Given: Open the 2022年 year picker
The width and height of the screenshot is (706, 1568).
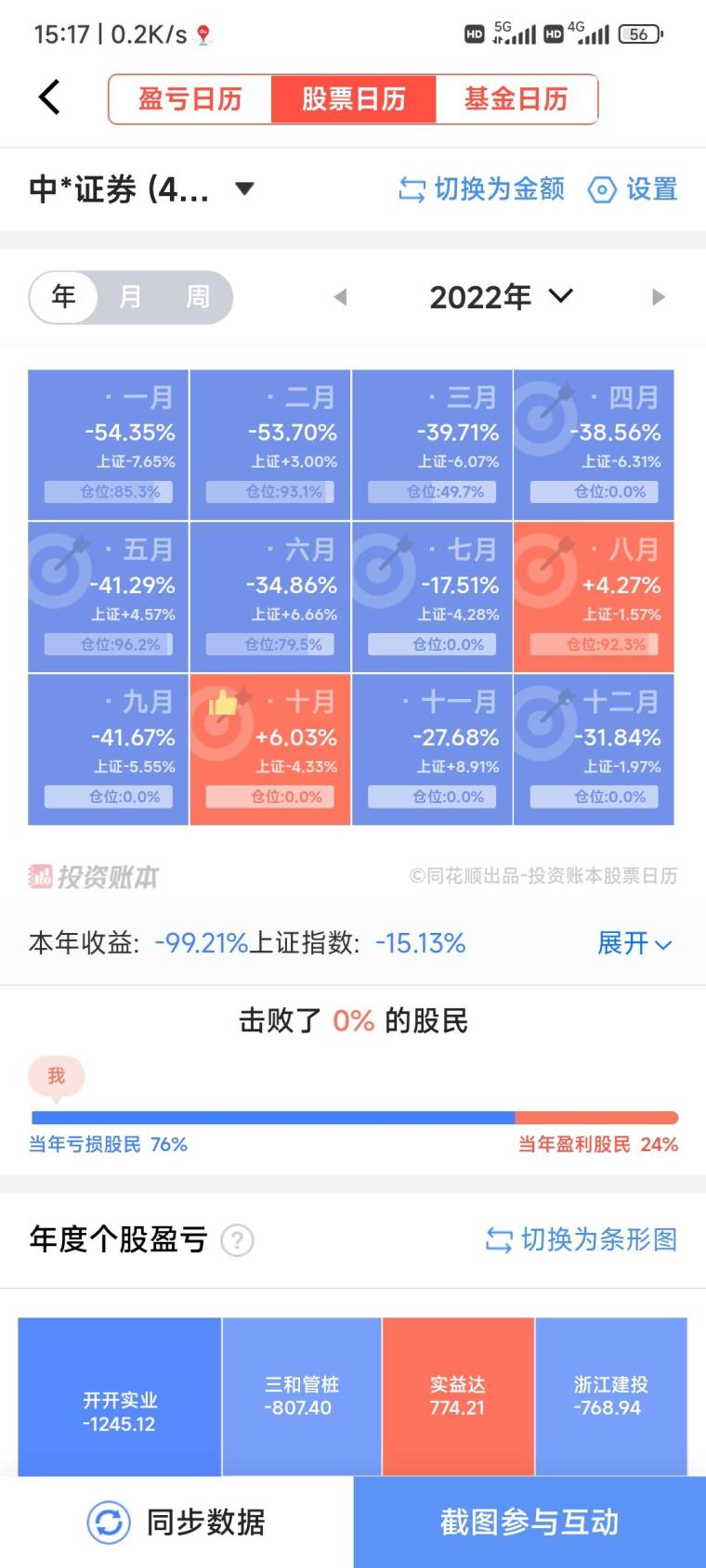Looking at the screenshot, I should coord(500,297).
